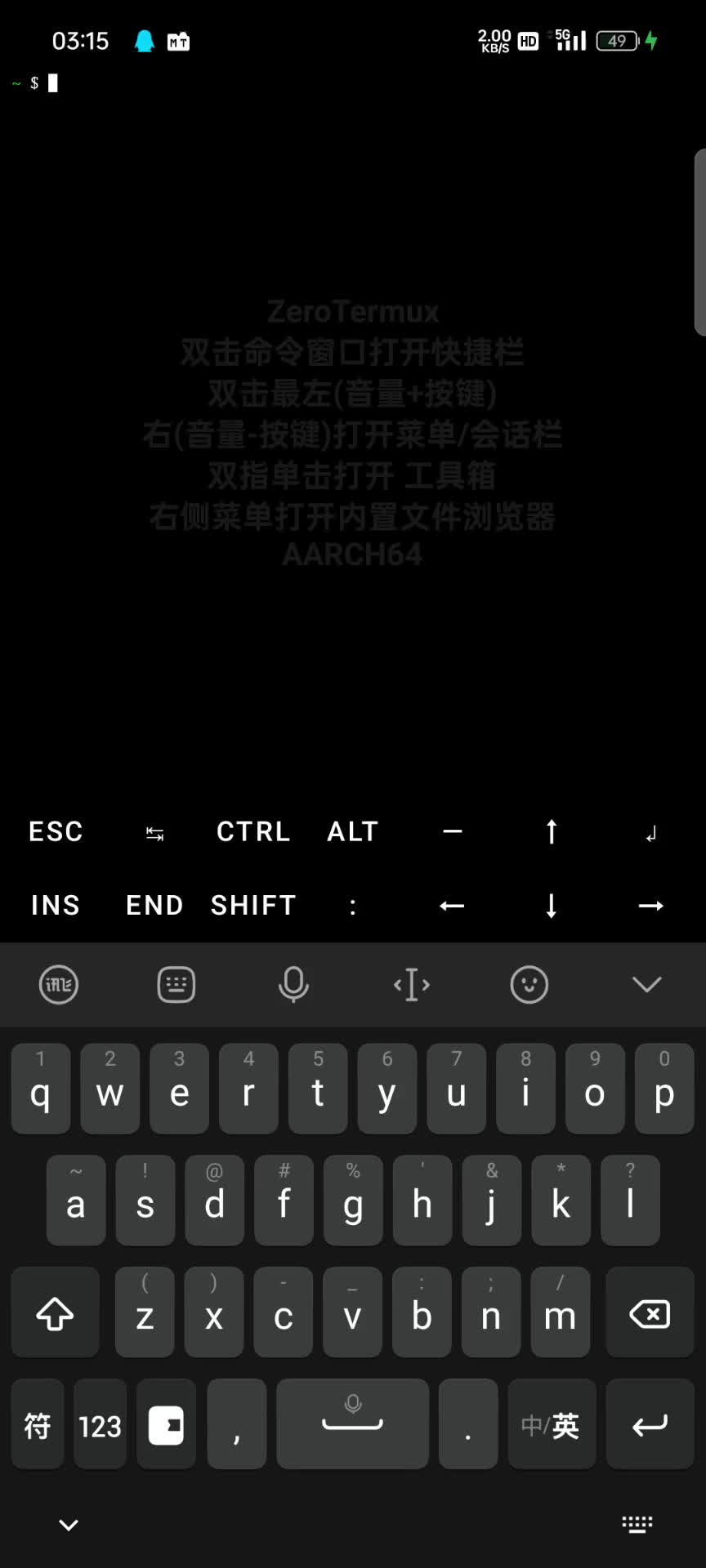Tap the up arrow extra key
Viewport: 706px width, 1568px height.
552,831
